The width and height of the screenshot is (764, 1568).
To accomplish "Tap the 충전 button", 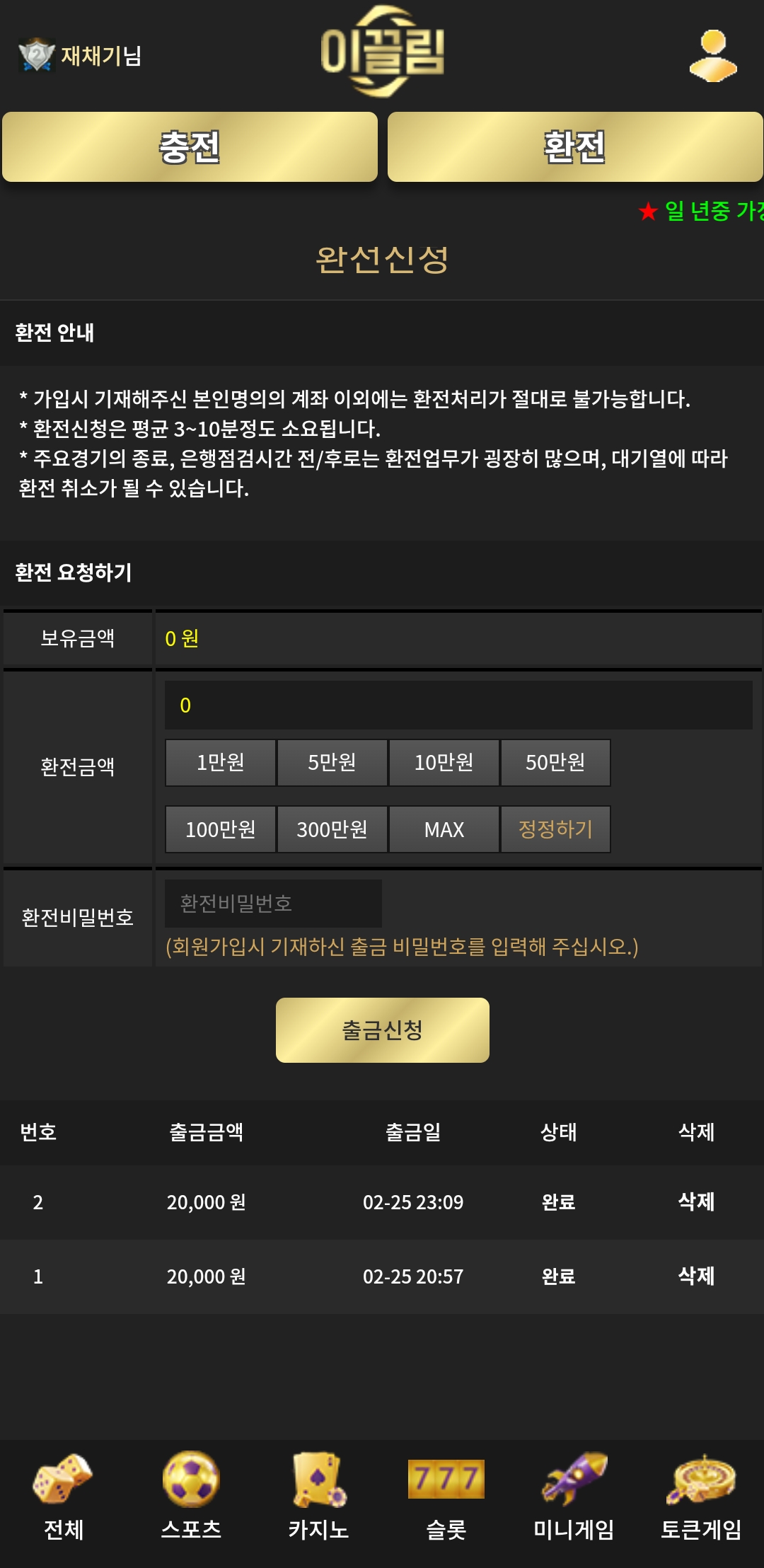I will click(x=190, y=147).
